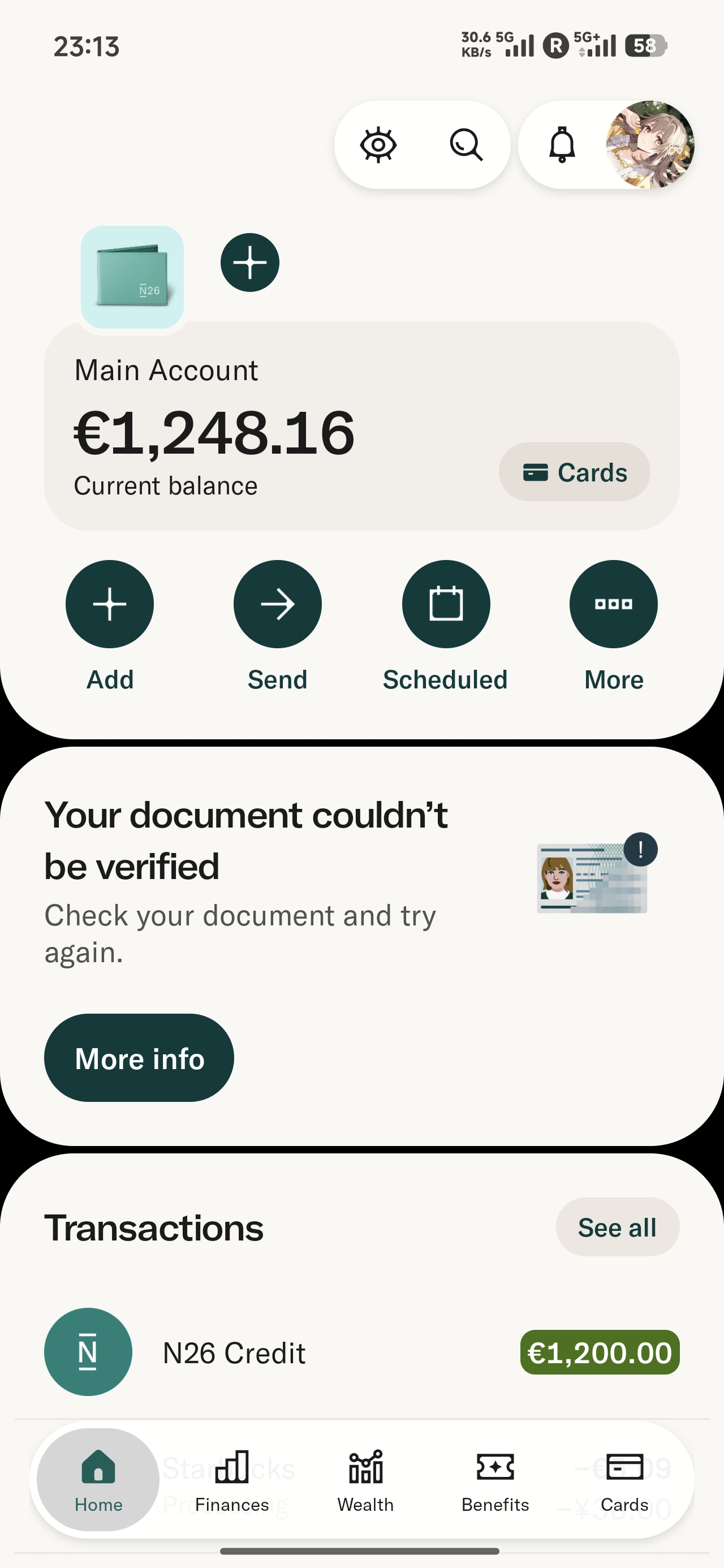724x1568 pixels.
Task: Create a new space with the plus icon
Action: [x=249, y=262]
